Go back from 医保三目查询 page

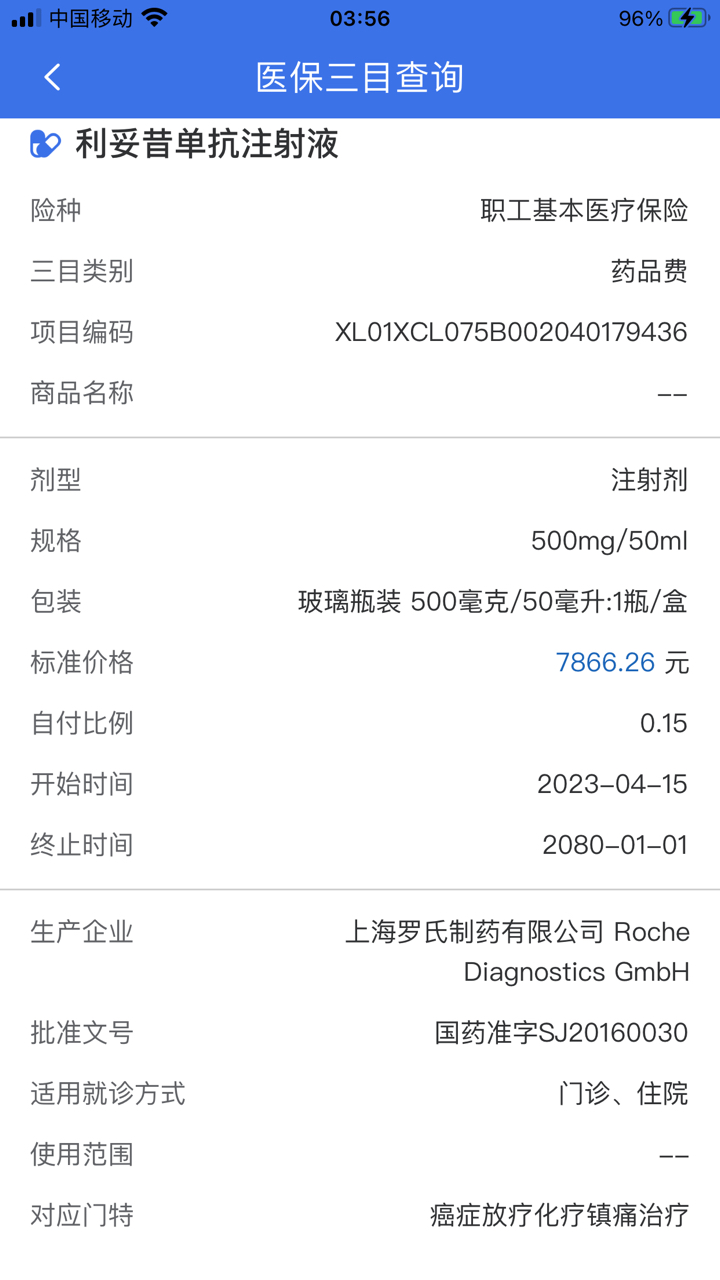point(53,77)
